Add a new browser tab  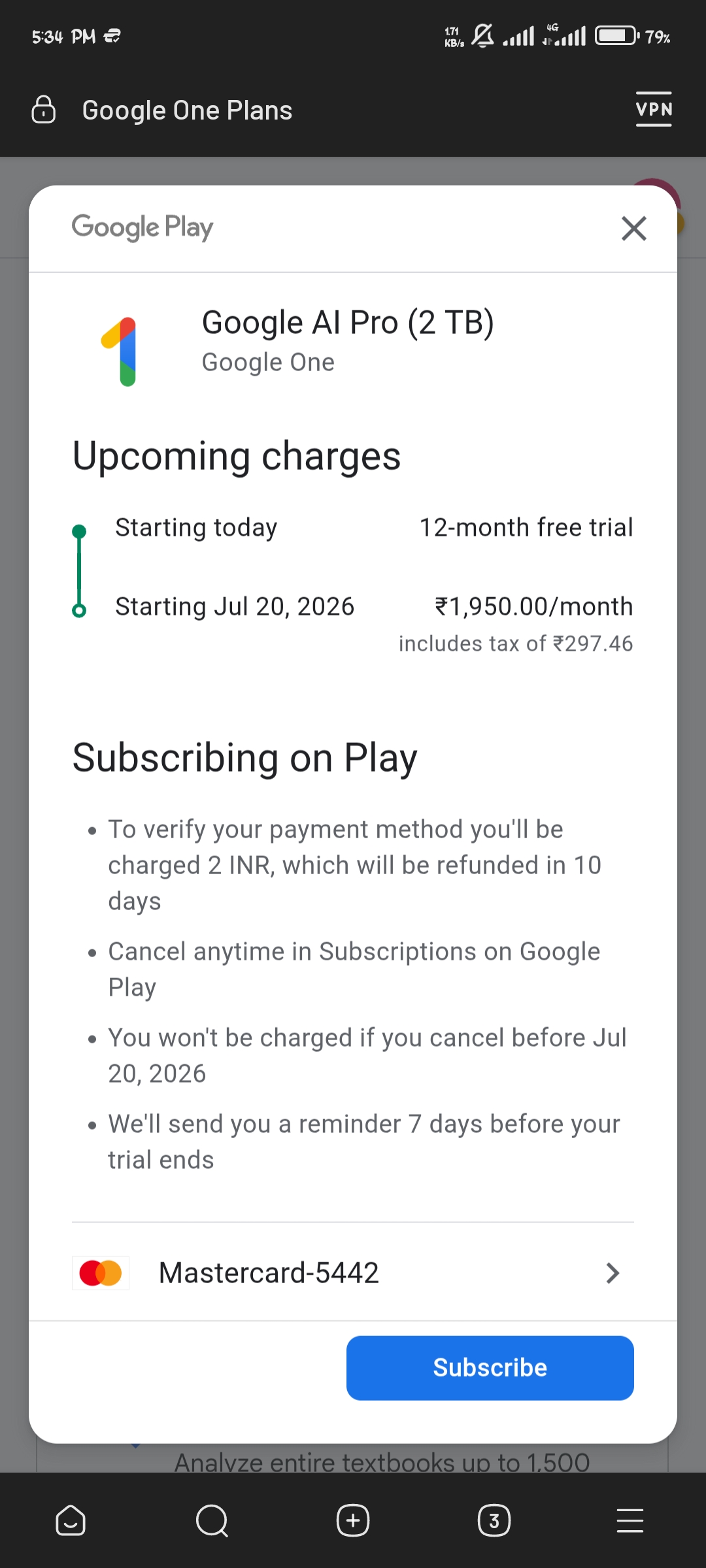point(353,1521)
